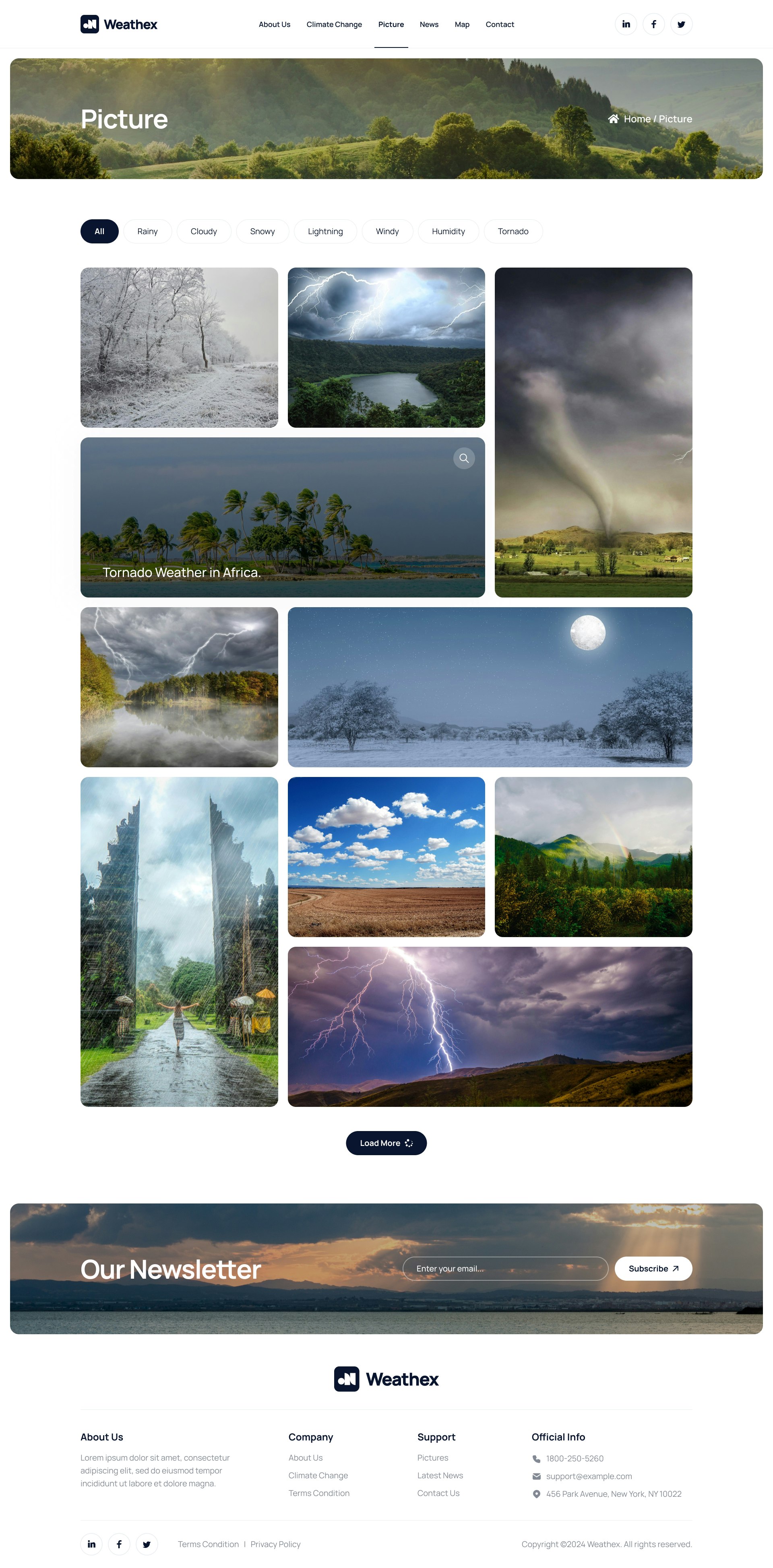Go to the Contact nav item
Viewport: 773px width, 1568px height.
(x=500, y=25)
